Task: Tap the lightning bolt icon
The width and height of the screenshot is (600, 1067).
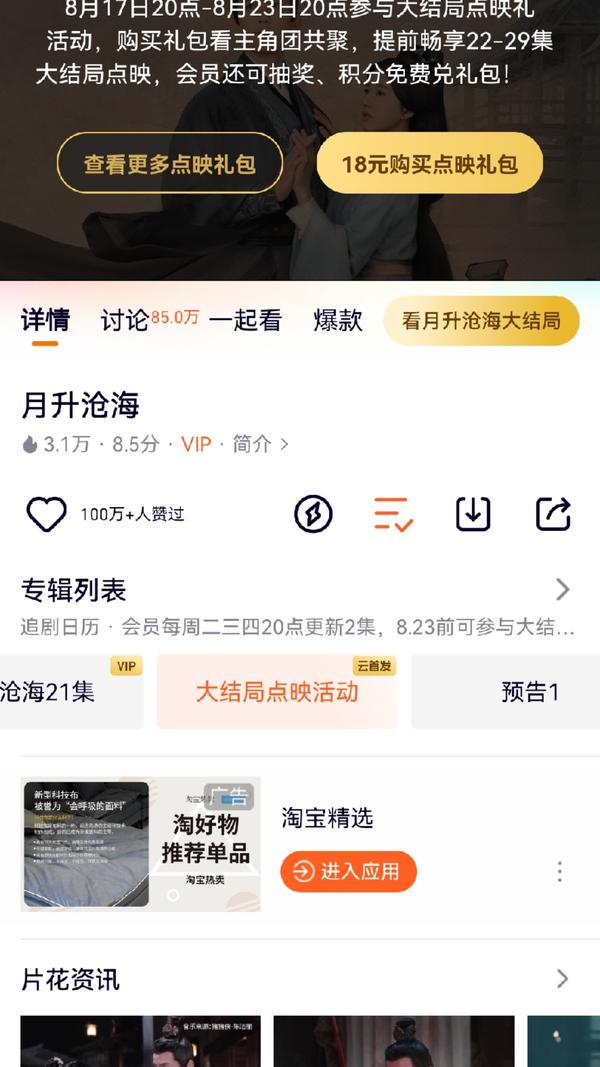Action: pos(313,514)
